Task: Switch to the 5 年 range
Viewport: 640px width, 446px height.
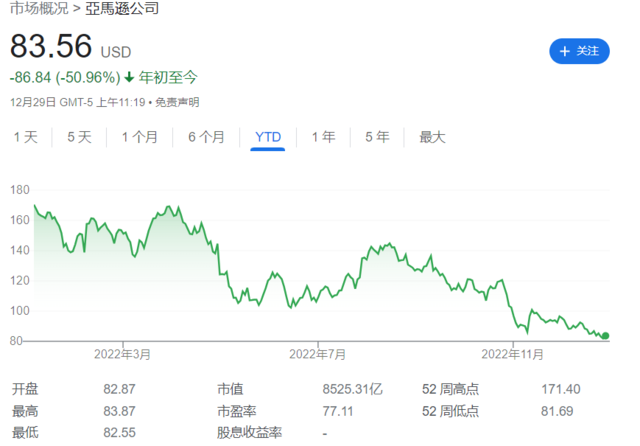Action: pyautogui.click(x=377, y=137)
